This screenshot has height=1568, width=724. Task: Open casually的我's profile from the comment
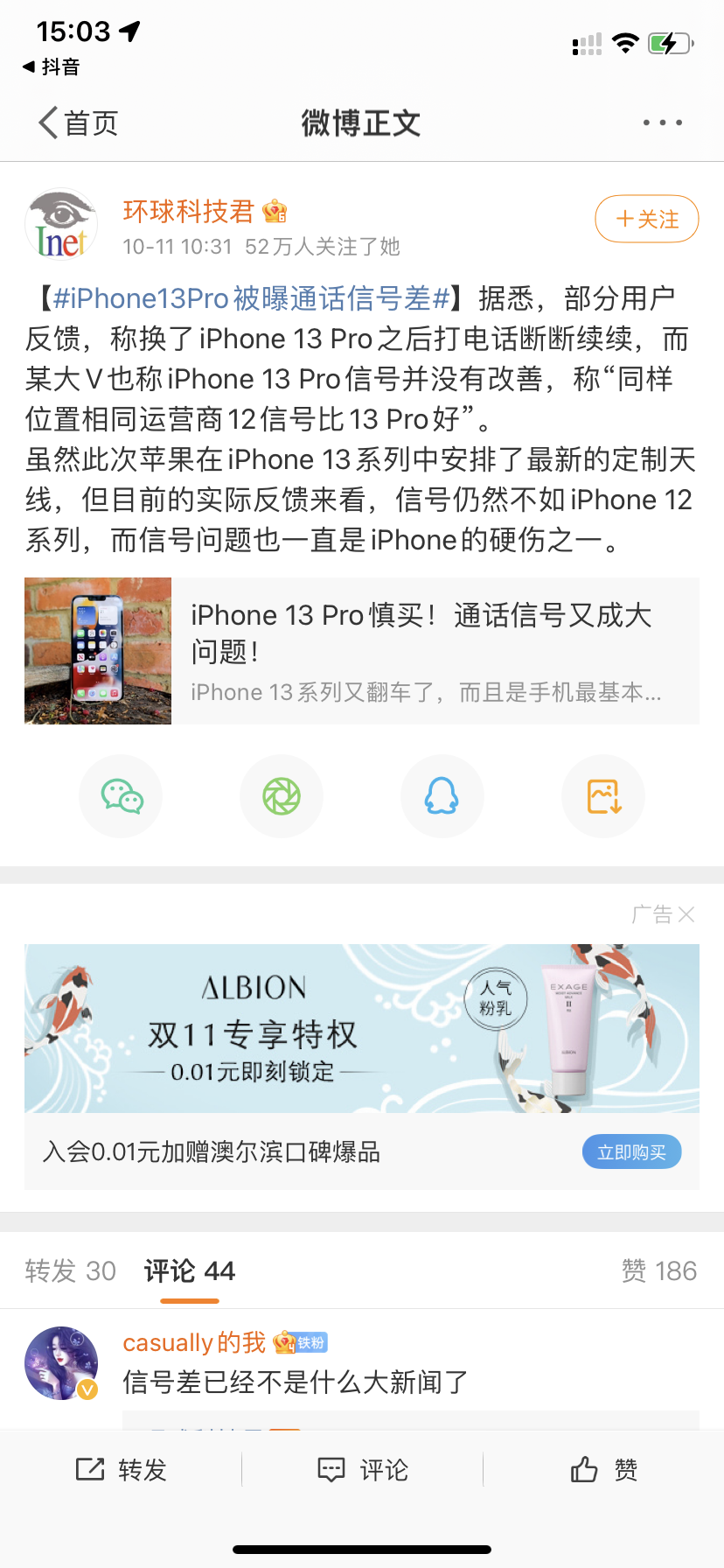coord(61,1362)
